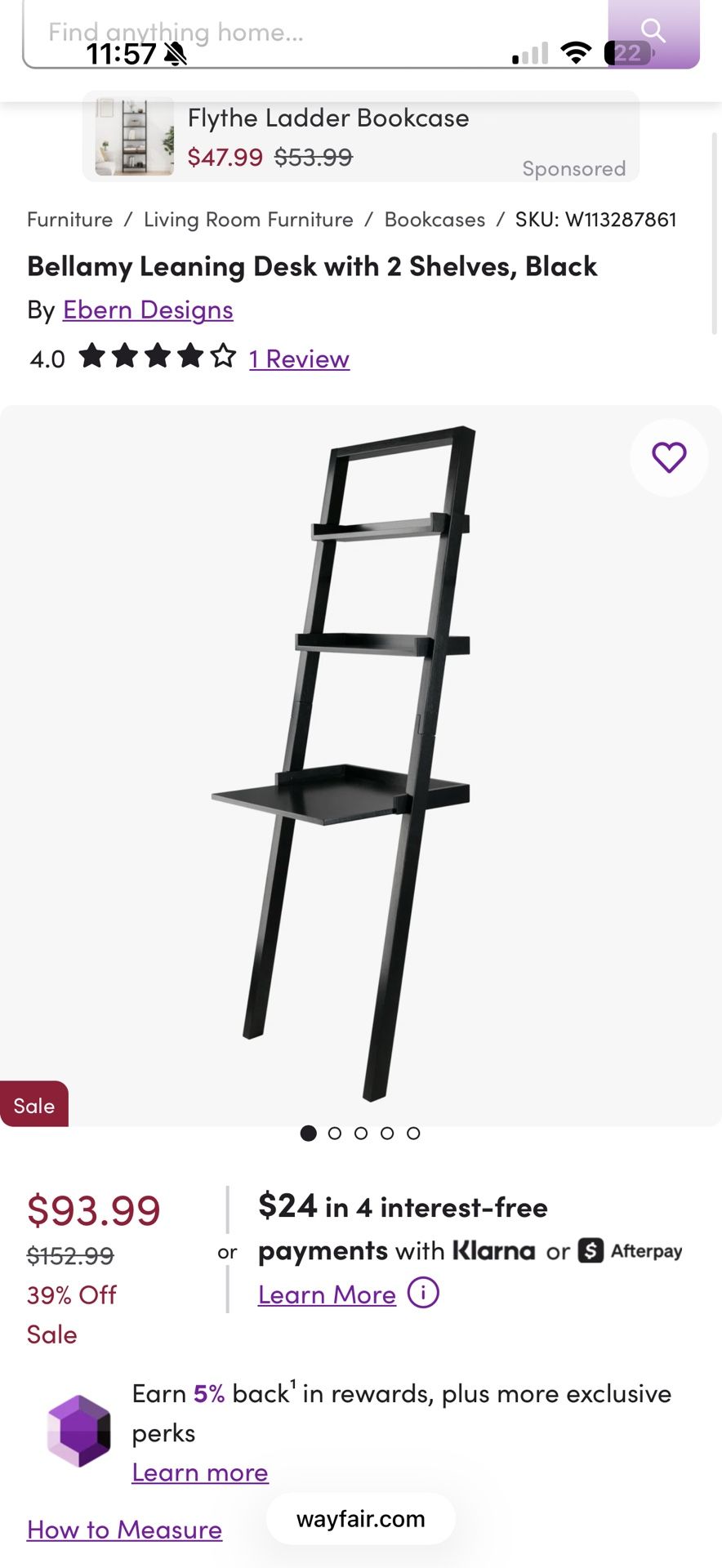Open the Living Room Furniture breadcrumb

tap(248, 220)
